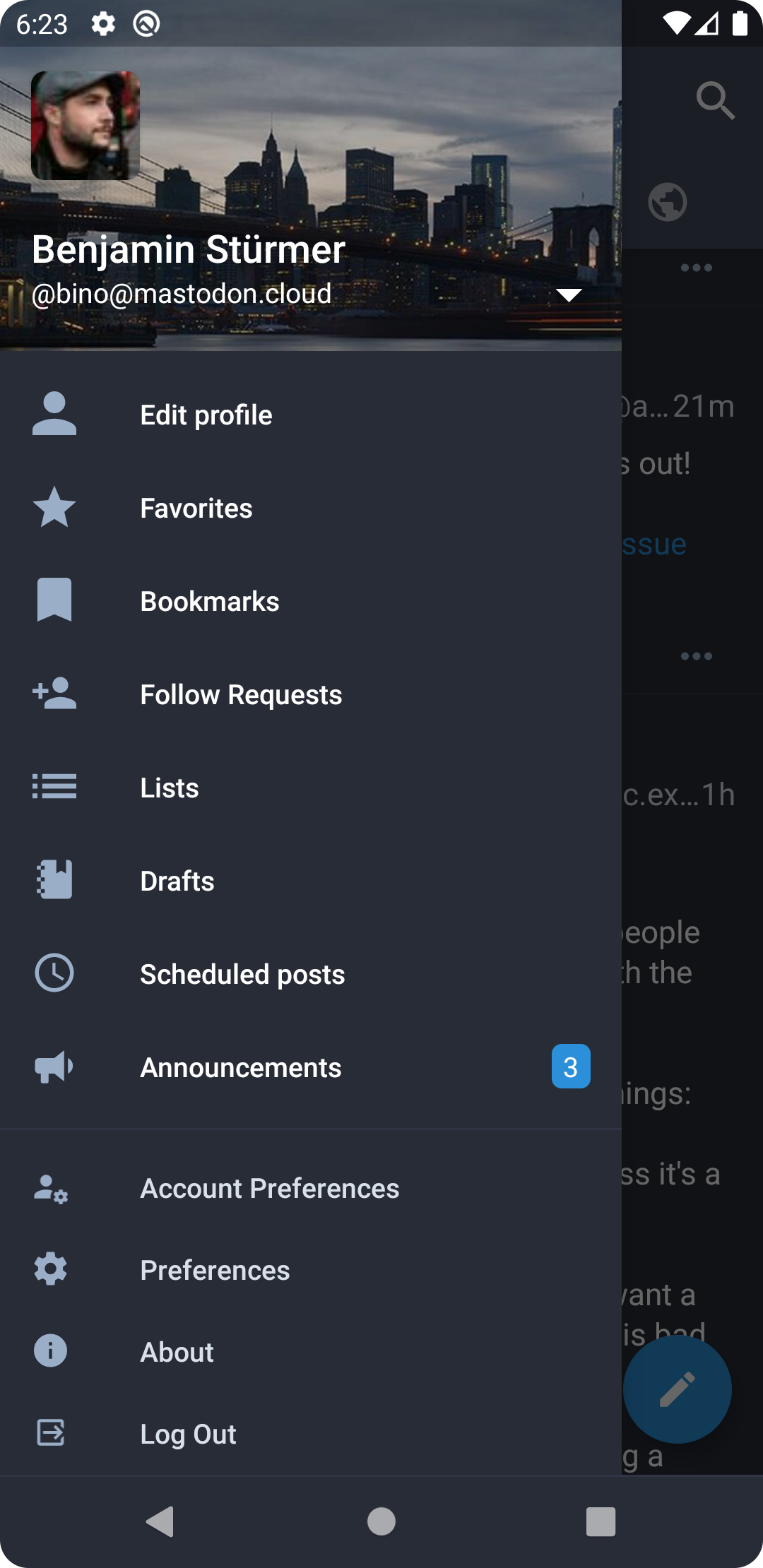
Task: Open Account Preferences
Action: point(270,1188)
